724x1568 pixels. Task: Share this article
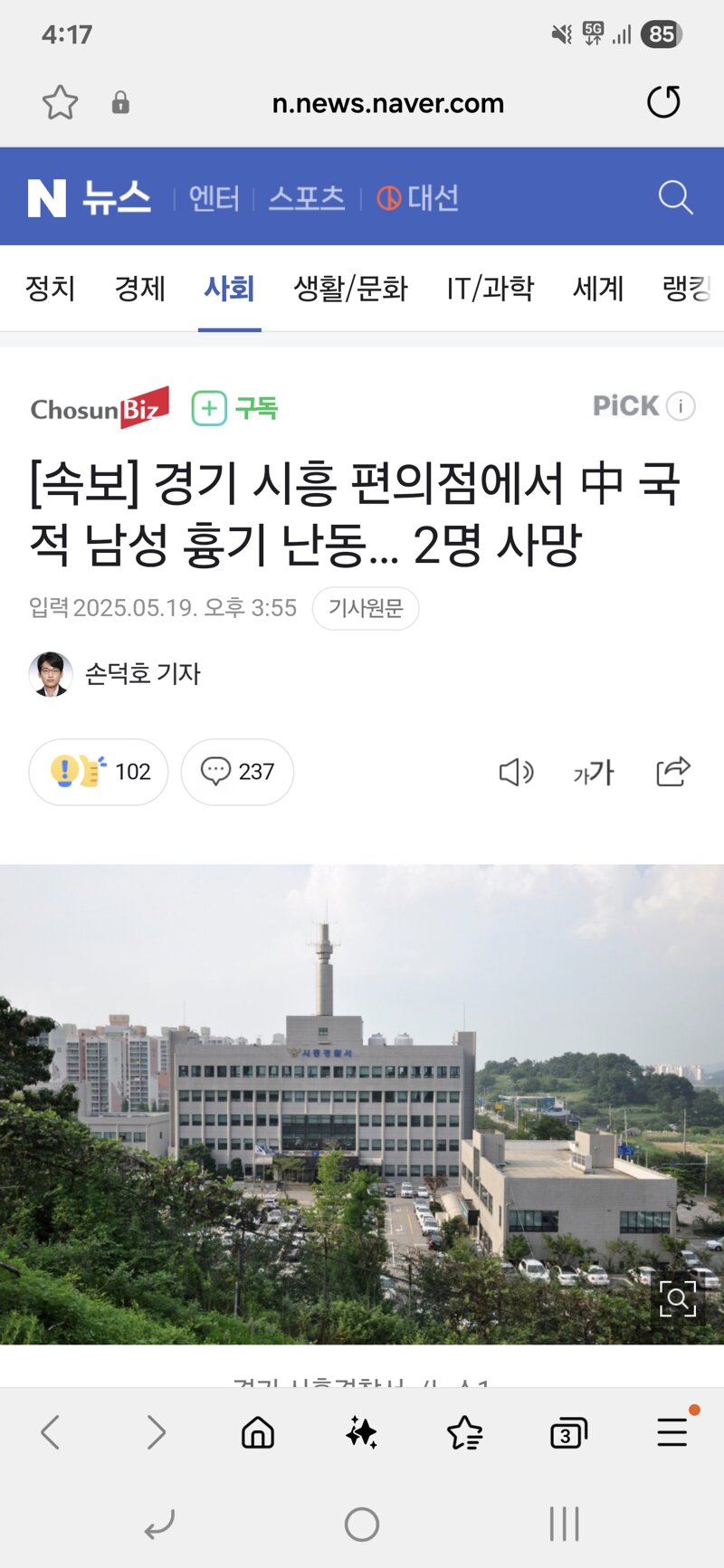click(672, 771)
